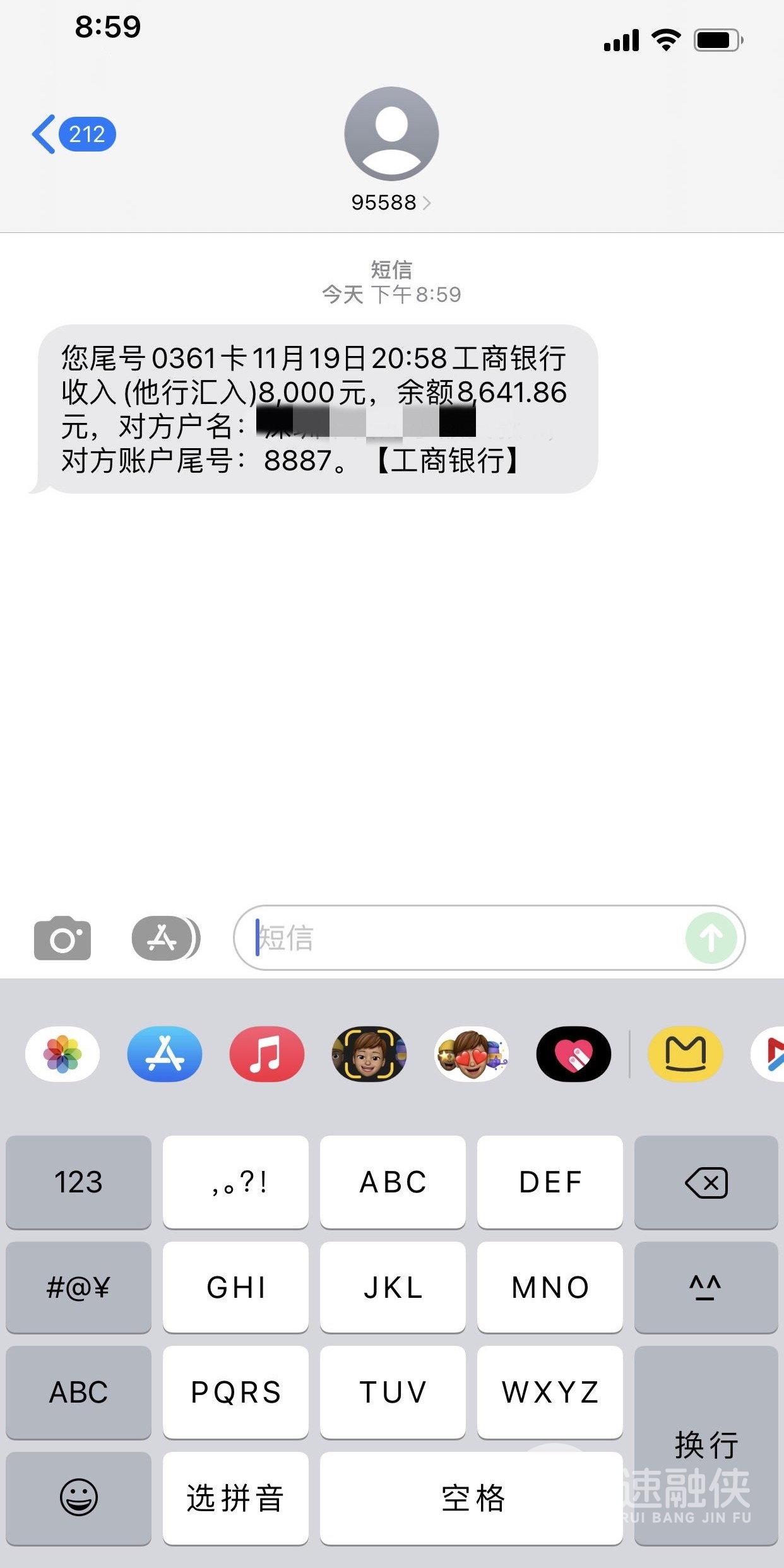The height and width of the screenshot is (1568, 784).
Task: Open the yellow M app in strip
Action: [686, 1054]
